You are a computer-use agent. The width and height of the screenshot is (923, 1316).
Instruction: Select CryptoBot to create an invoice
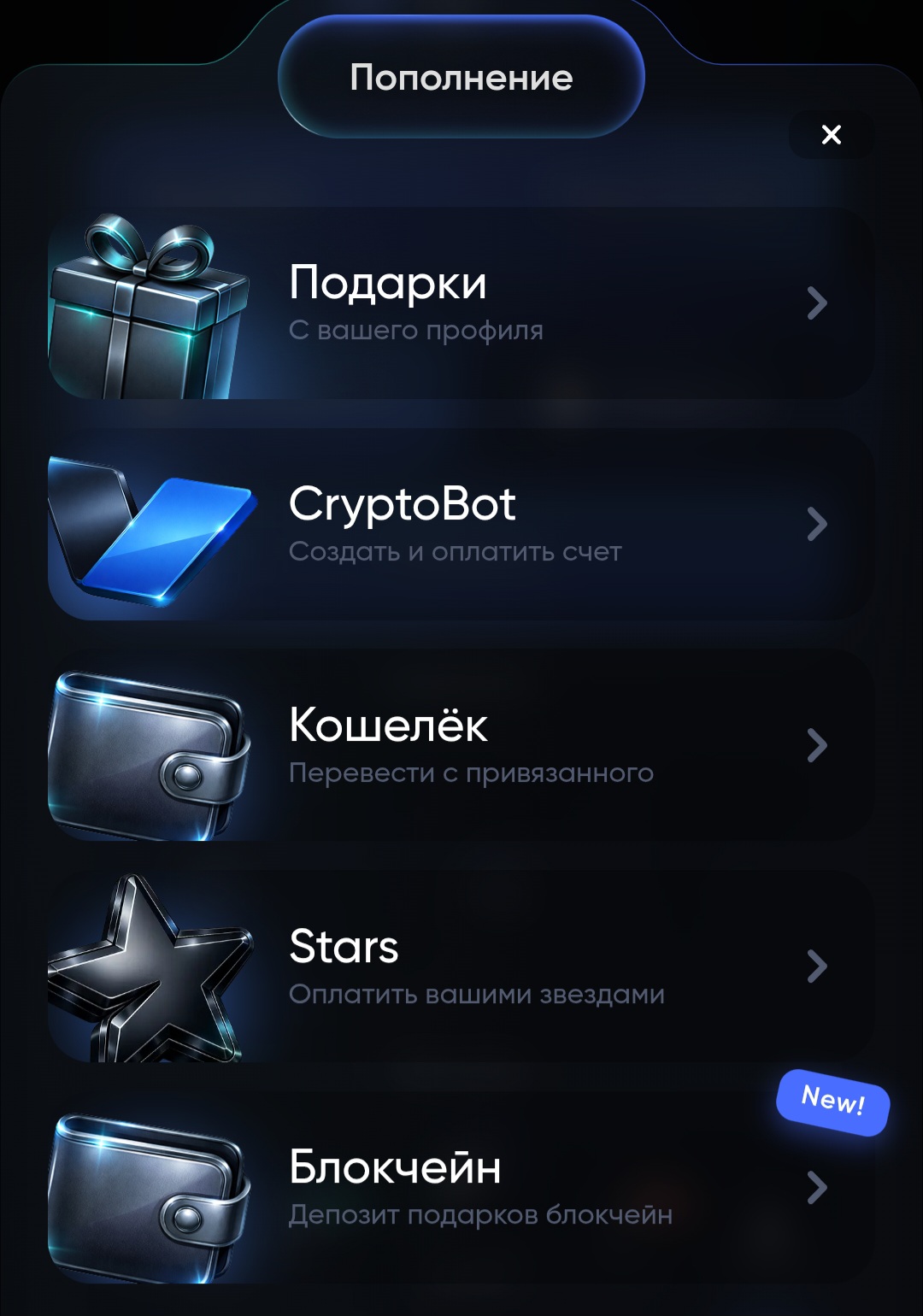[461, 524]
